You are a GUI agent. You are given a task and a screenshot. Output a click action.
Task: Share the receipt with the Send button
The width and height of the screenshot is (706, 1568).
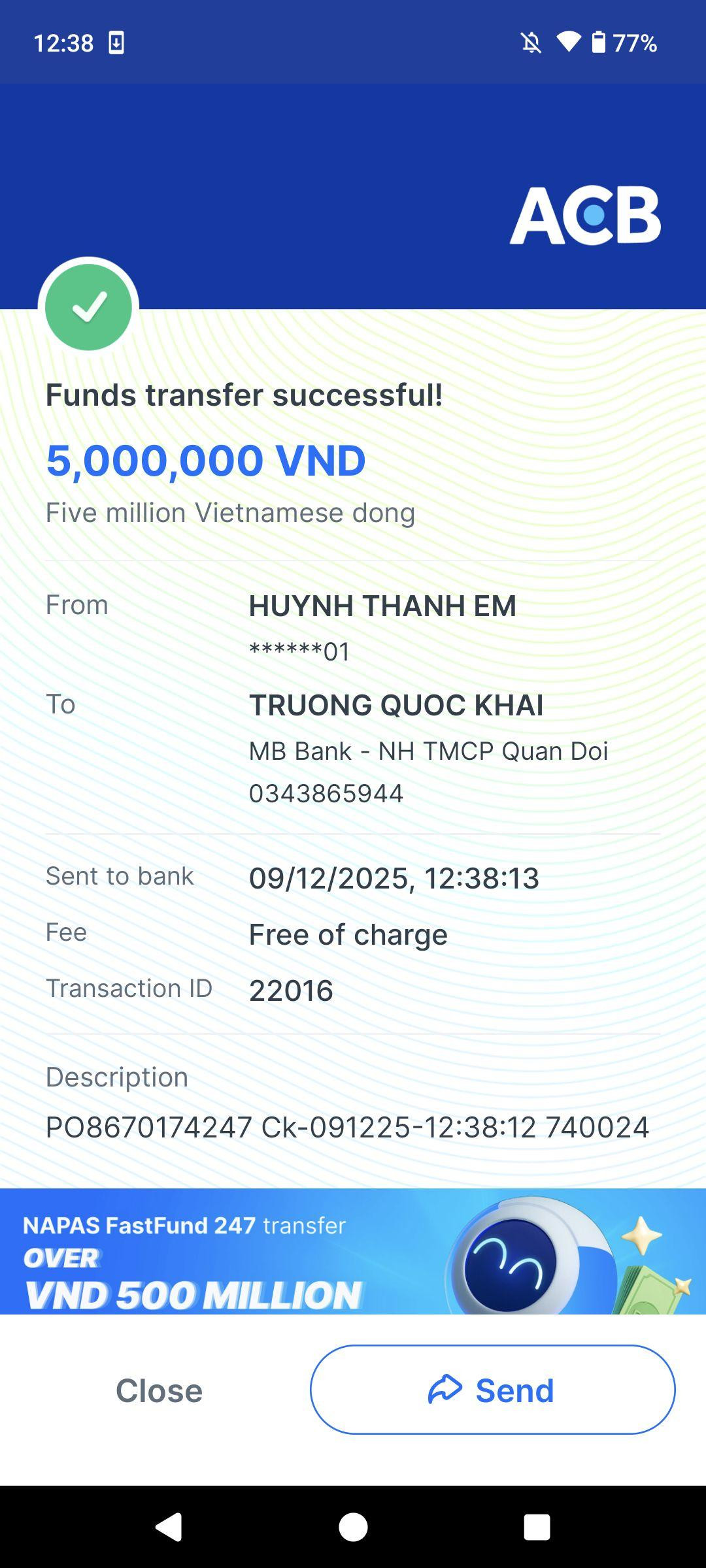[492, 1390]
